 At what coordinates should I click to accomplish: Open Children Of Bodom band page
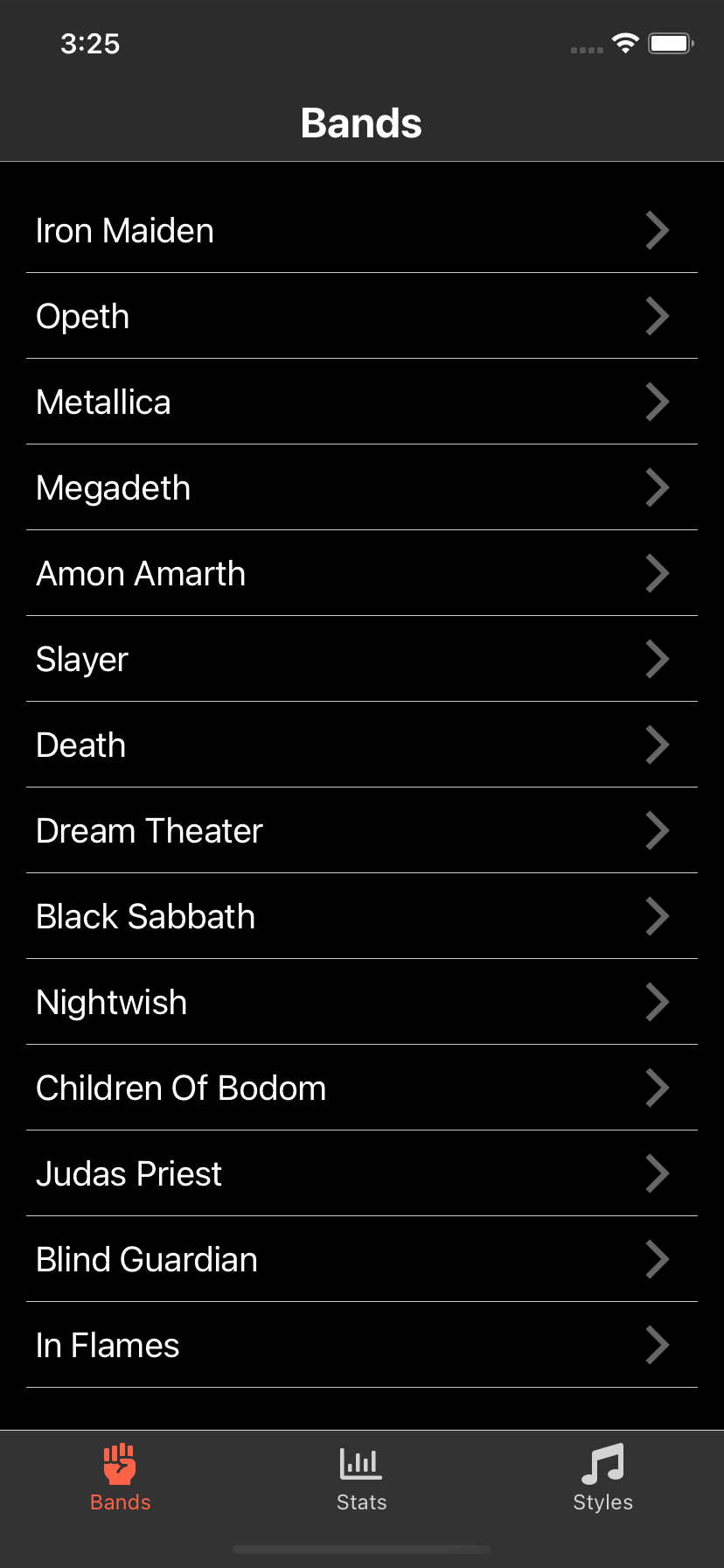pyautogui.click(x=362, y=1088)
